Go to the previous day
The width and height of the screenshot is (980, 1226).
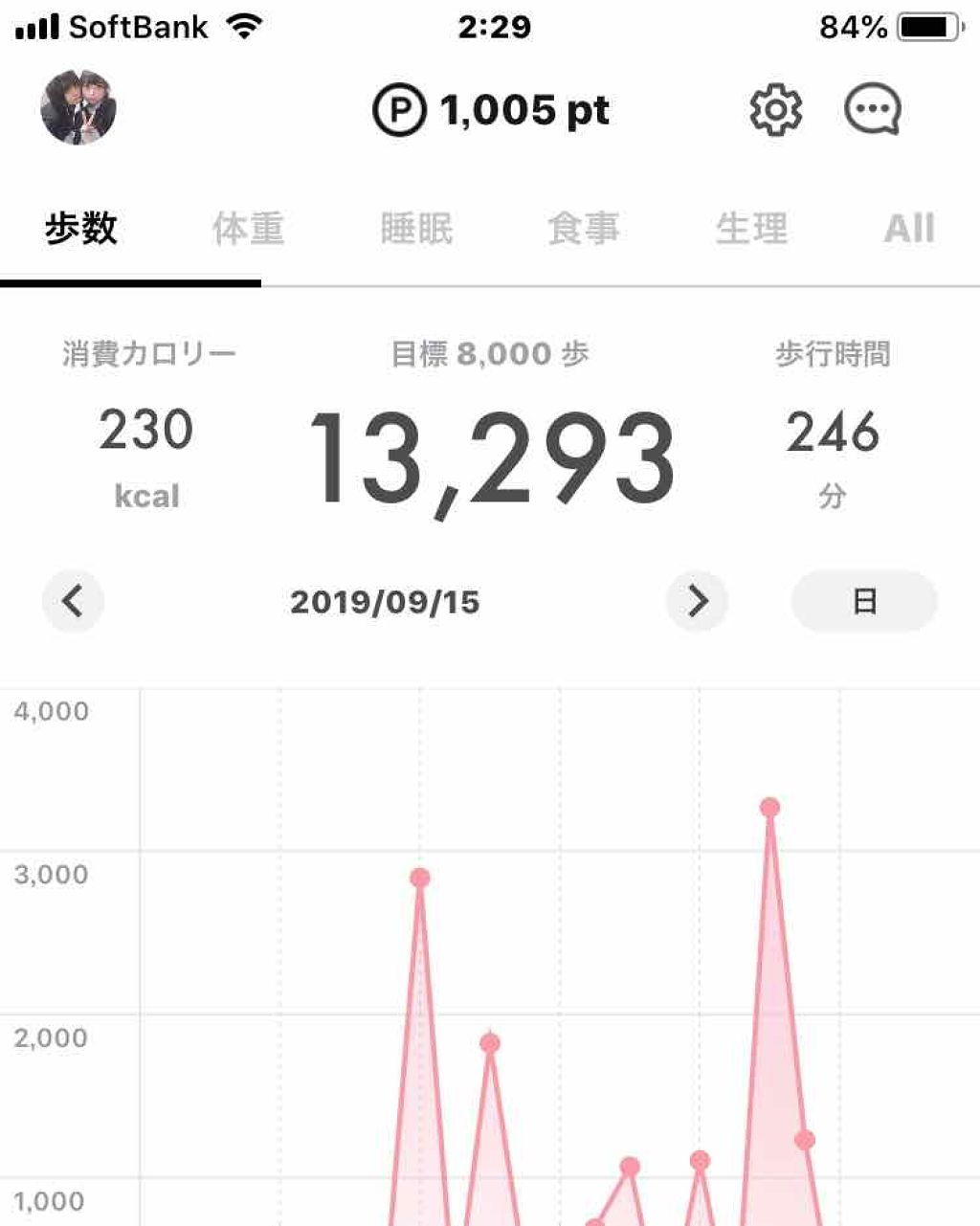tap(73, 601)
